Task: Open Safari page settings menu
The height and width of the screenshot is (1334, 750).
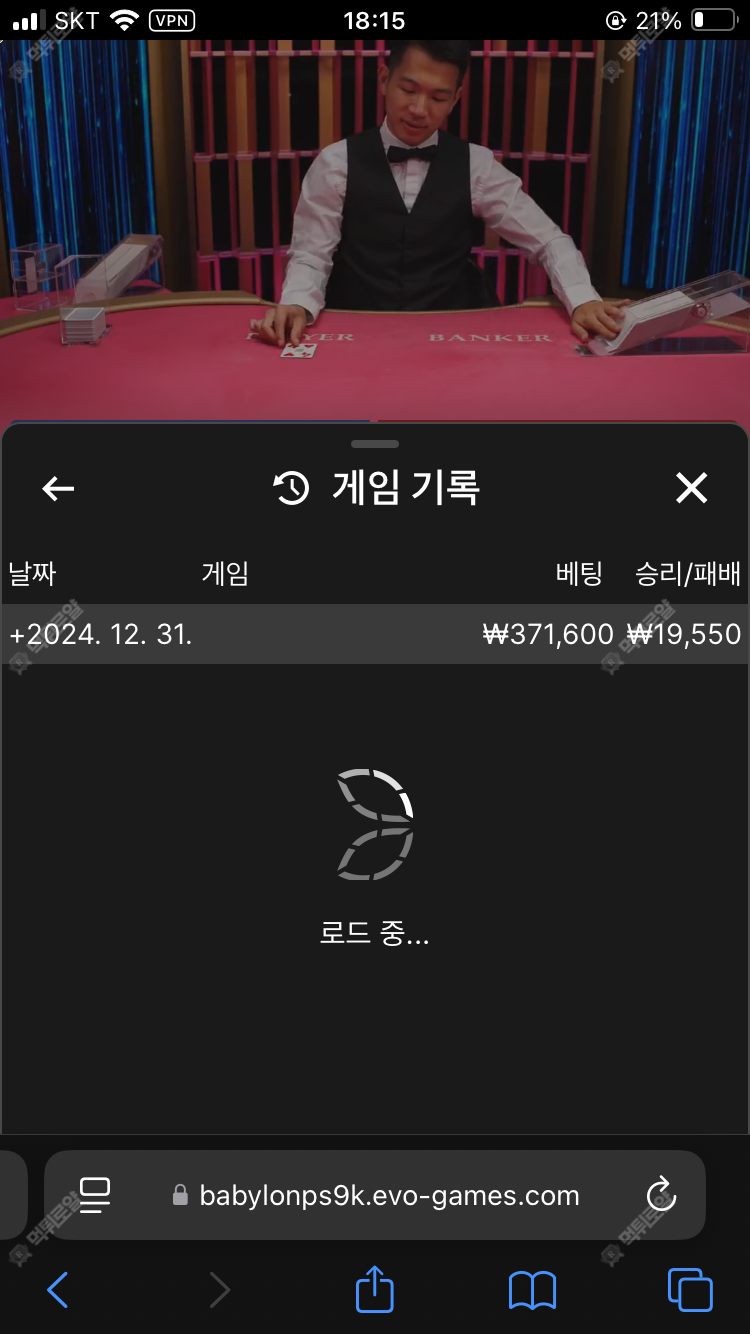Action: pos(95,1195)
